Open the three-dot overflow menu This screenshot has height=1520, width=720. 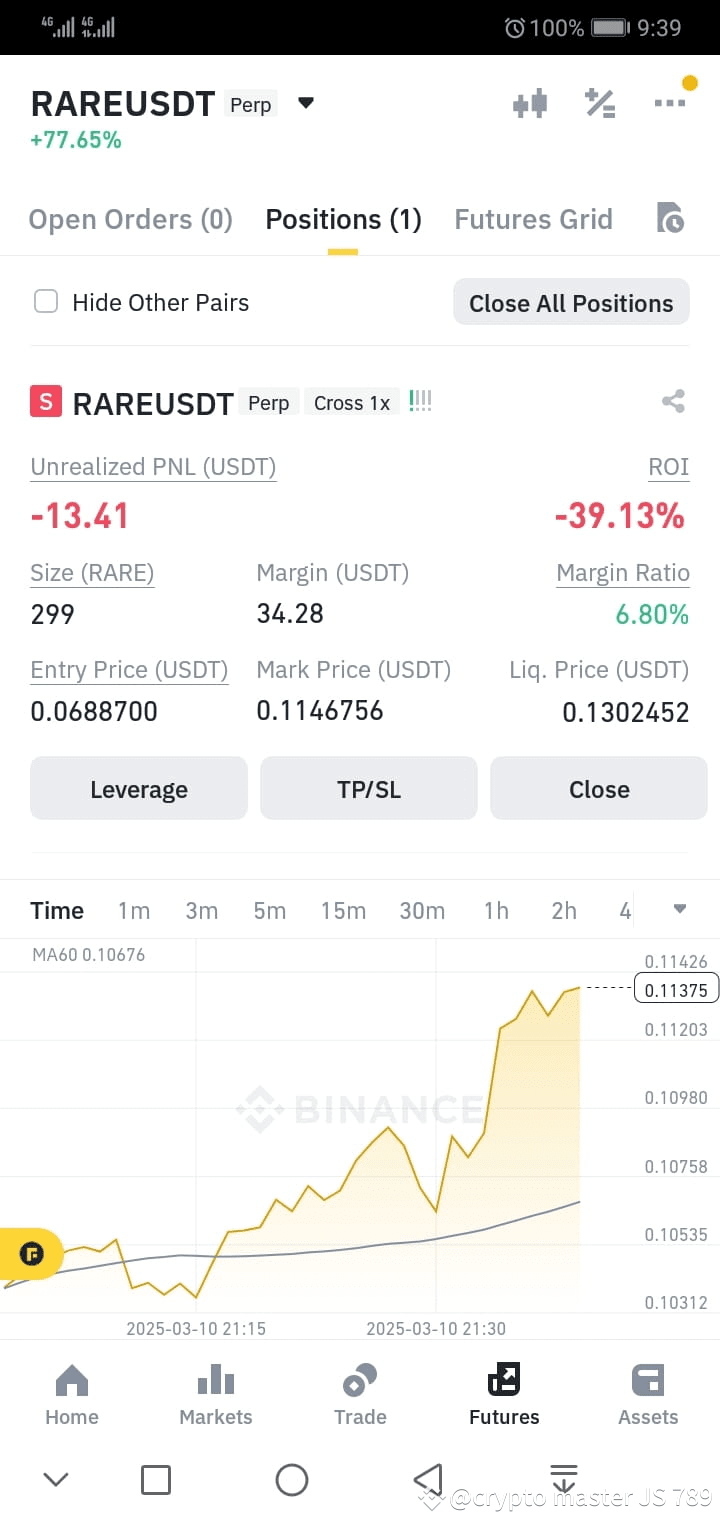[x=669, y=103]
